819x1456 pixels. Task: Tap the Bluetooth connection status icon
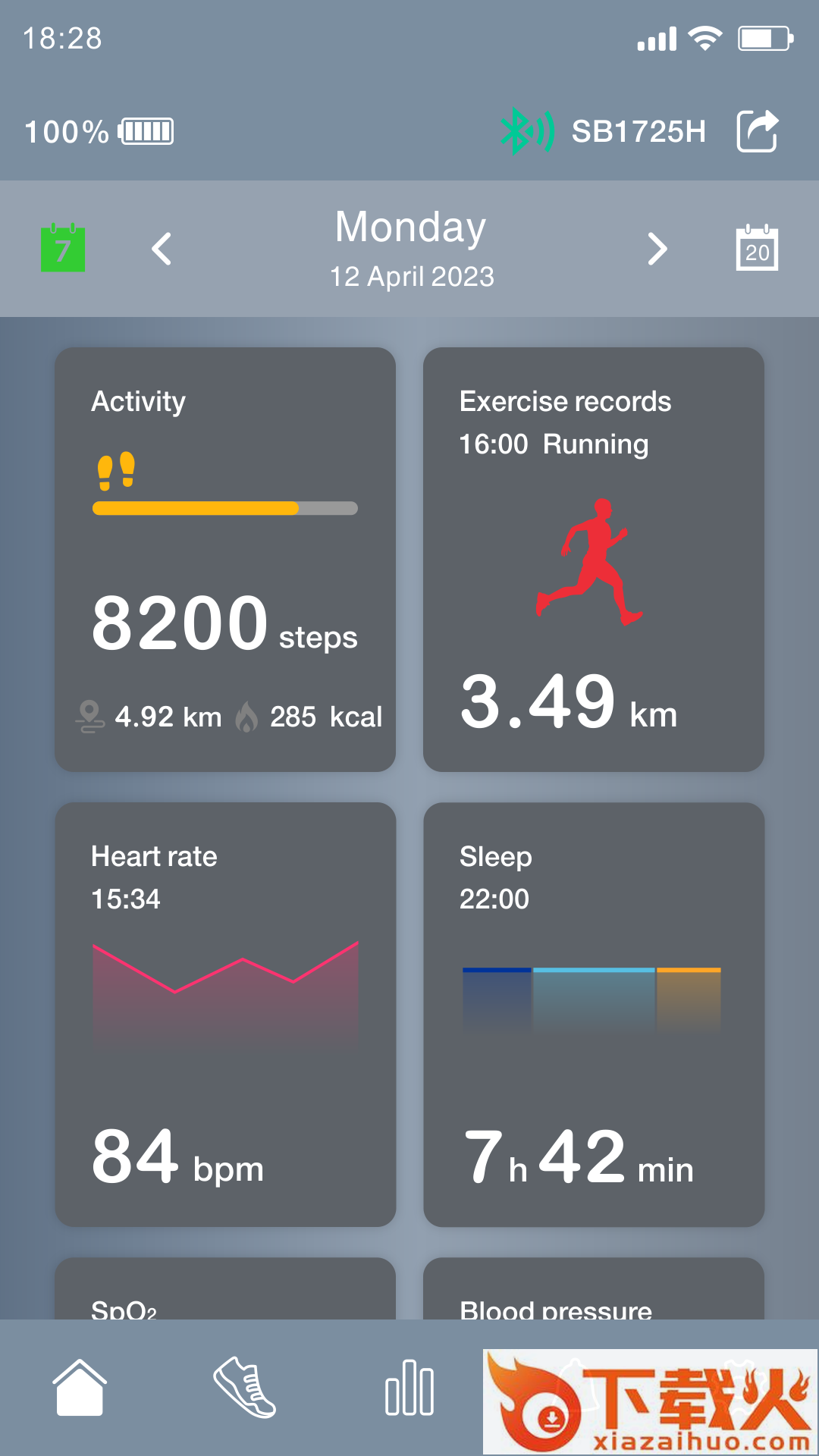tap(527, 131)
